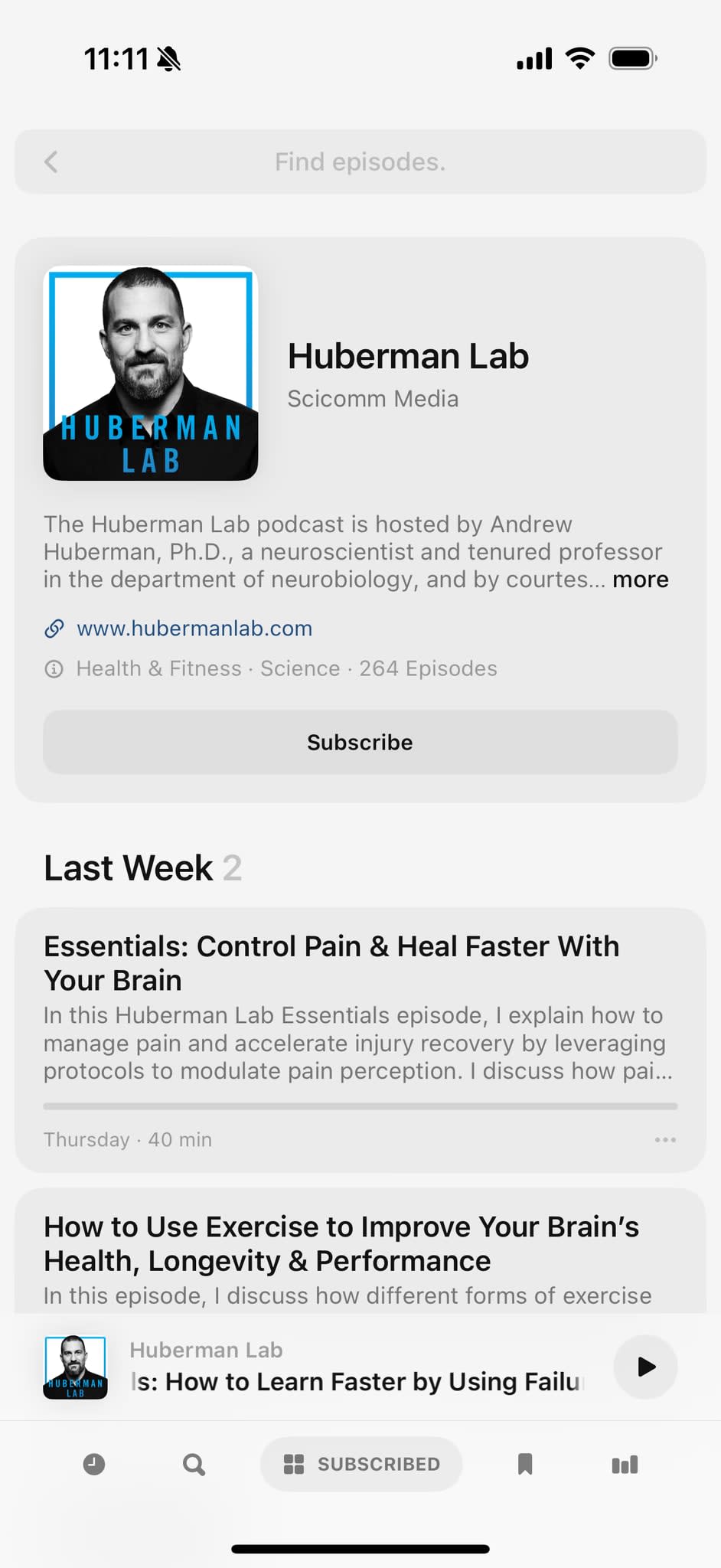Viewport: 721px width, 1568px height.
Task: Select the Subscribed tab
Action: click(361, 1465)
